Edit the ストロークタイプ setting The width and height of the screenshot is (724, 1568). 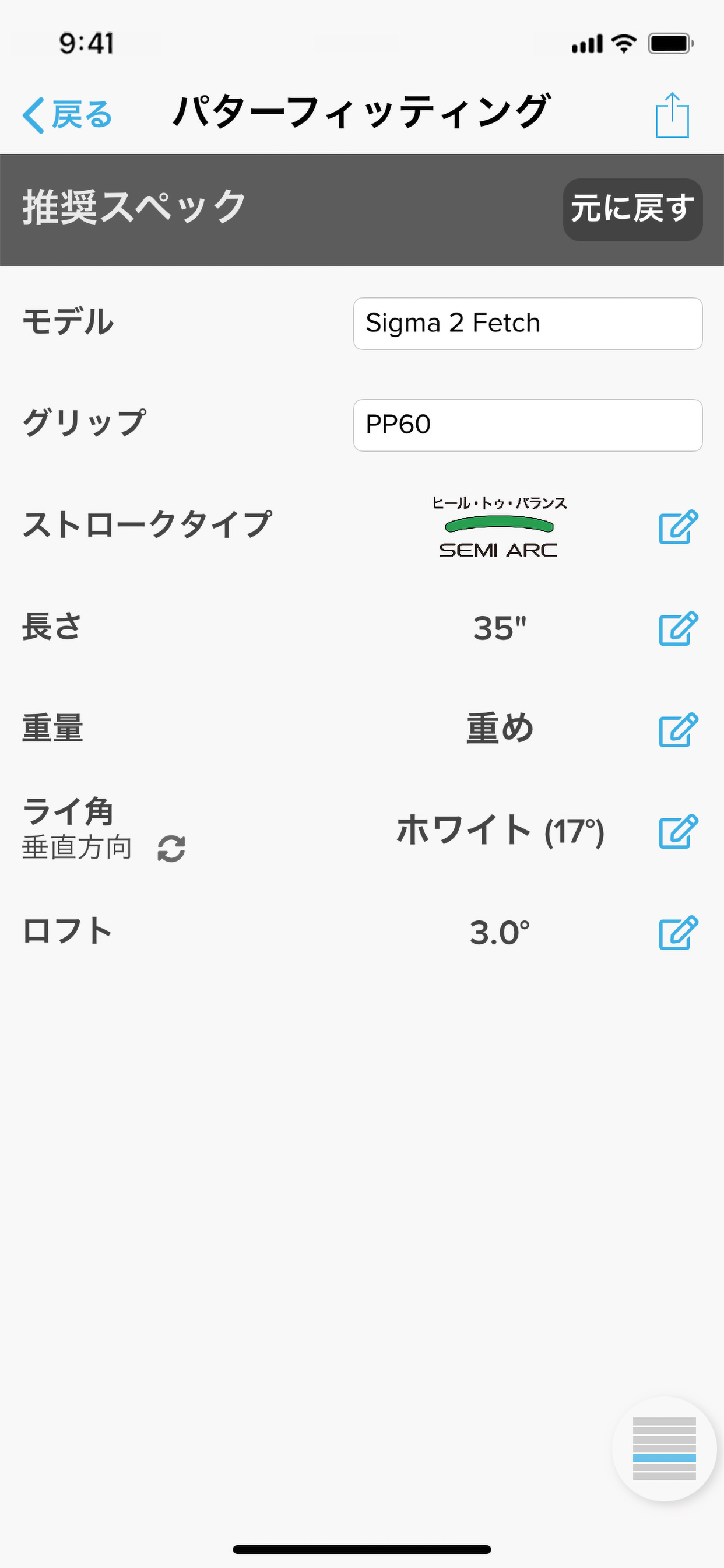coord(678,527)
